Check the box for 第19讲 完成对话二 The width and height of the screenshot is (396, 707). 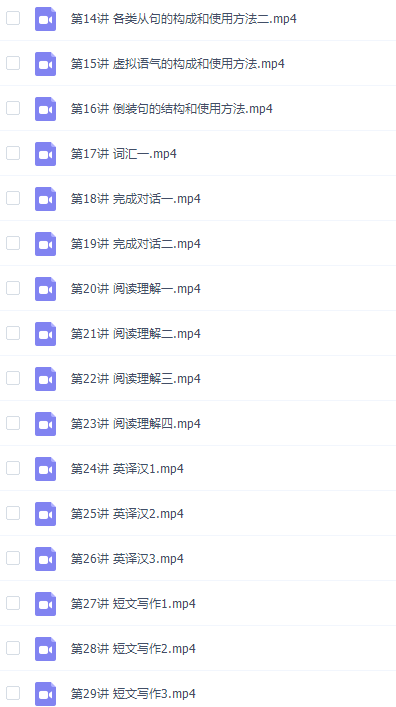[x=13, y=243]
